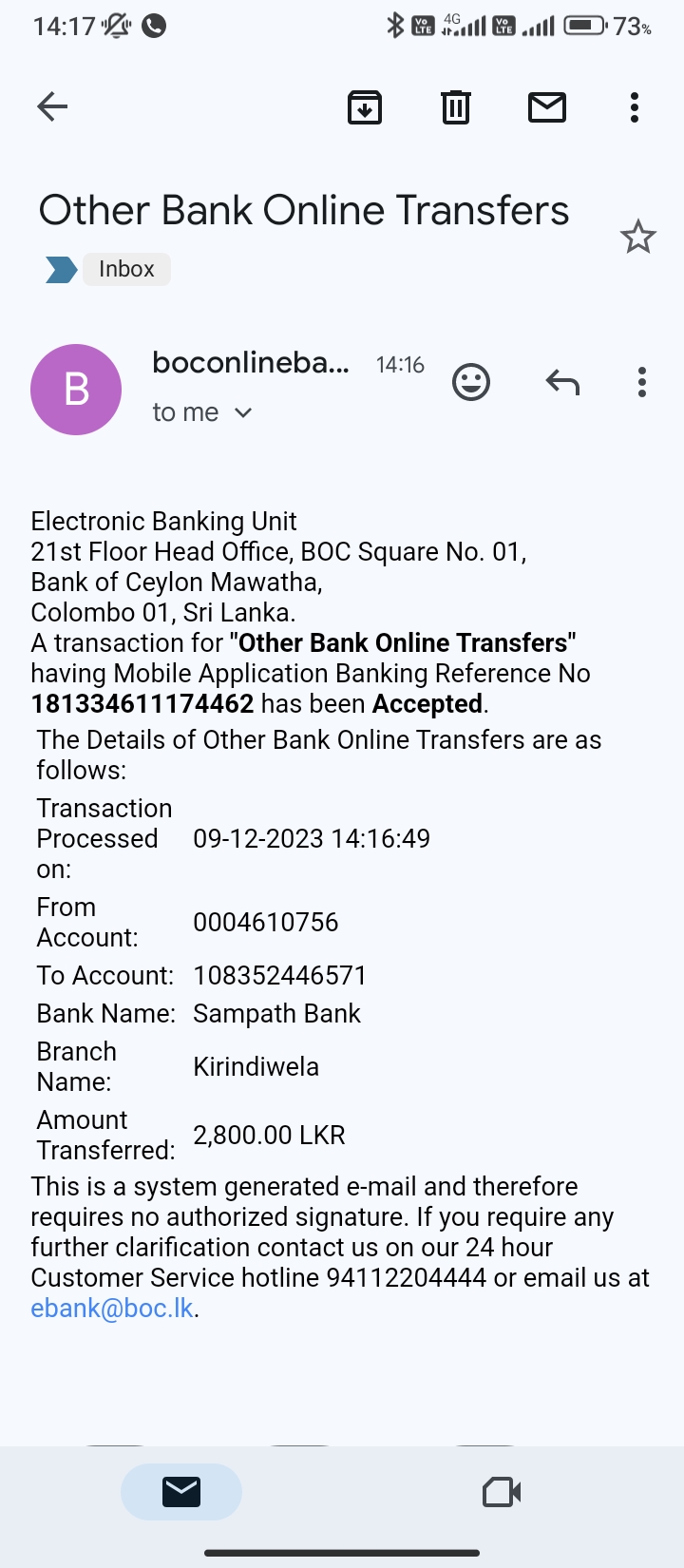
Task: Expand the 'to me' recipient details
Action: 202,412
